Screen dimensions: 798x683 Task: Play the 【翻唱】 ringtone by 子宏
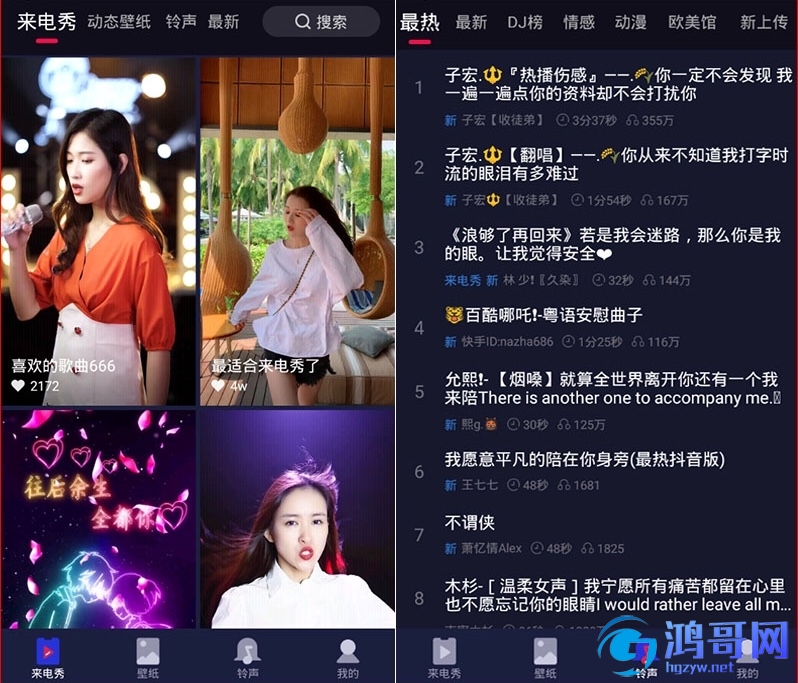tap(616, 166)
